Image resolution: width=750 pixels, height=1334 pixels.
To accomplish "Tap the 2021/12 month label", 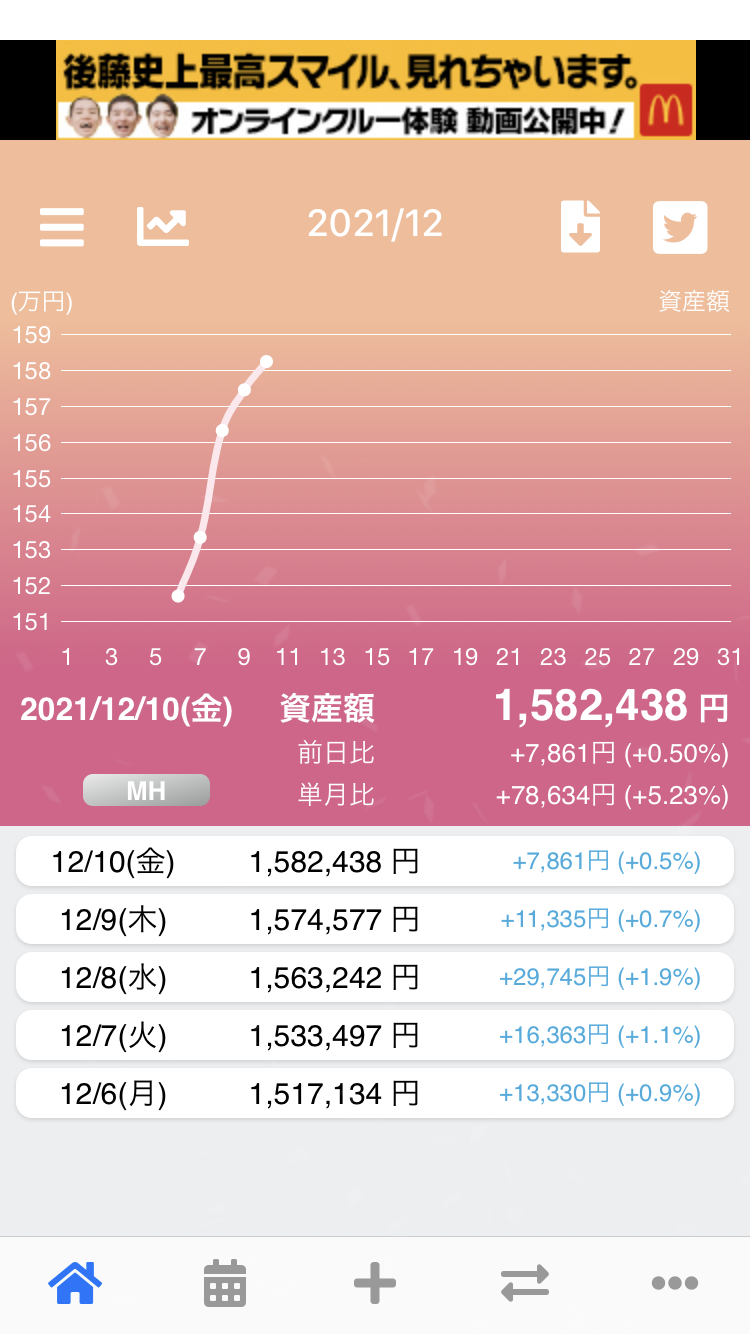I will click(375, 224).
